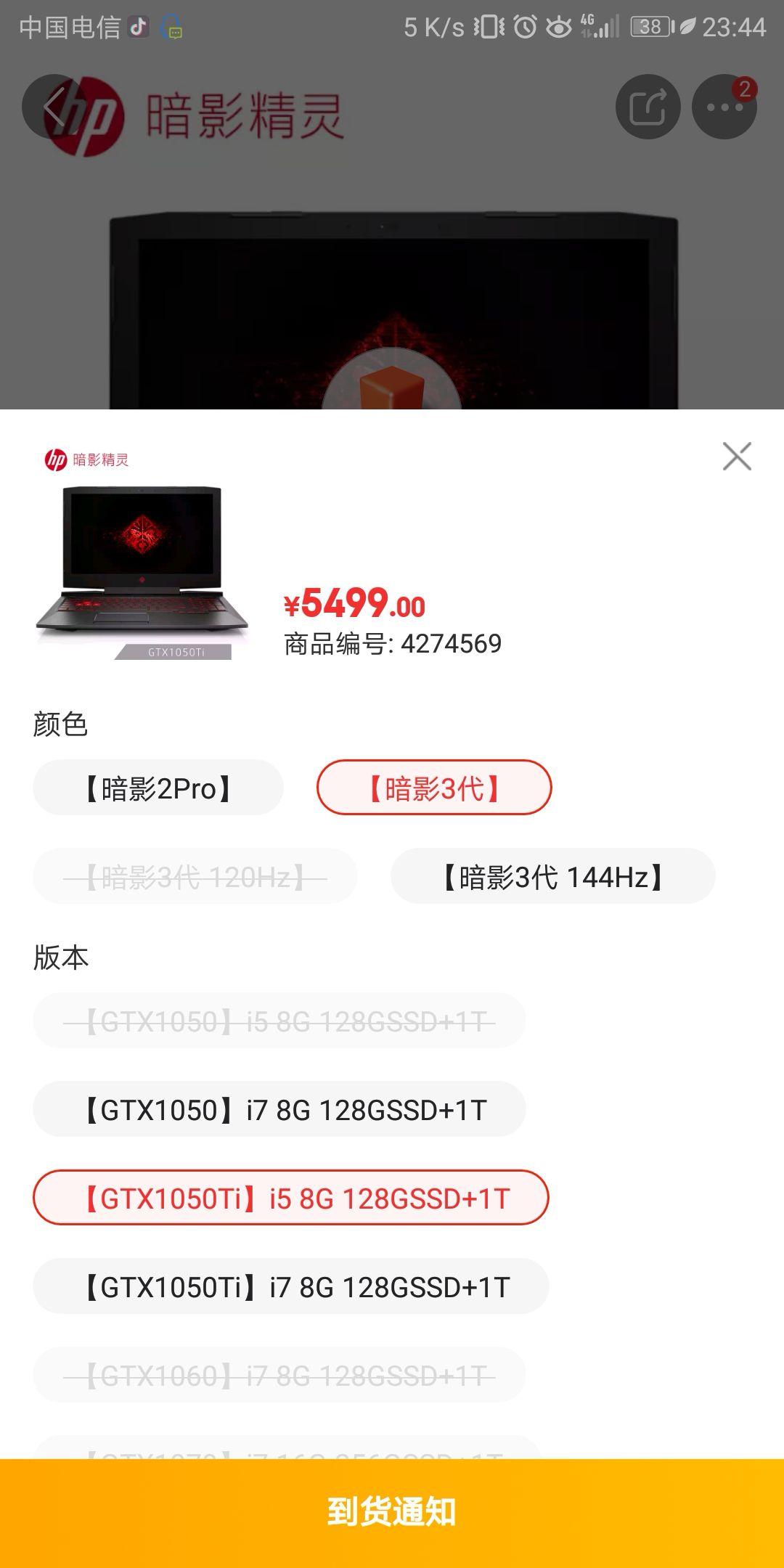Select the 【暗影2Pro】 option
This screenshot has width=784, height=1568.
click(x=158, y=788)
